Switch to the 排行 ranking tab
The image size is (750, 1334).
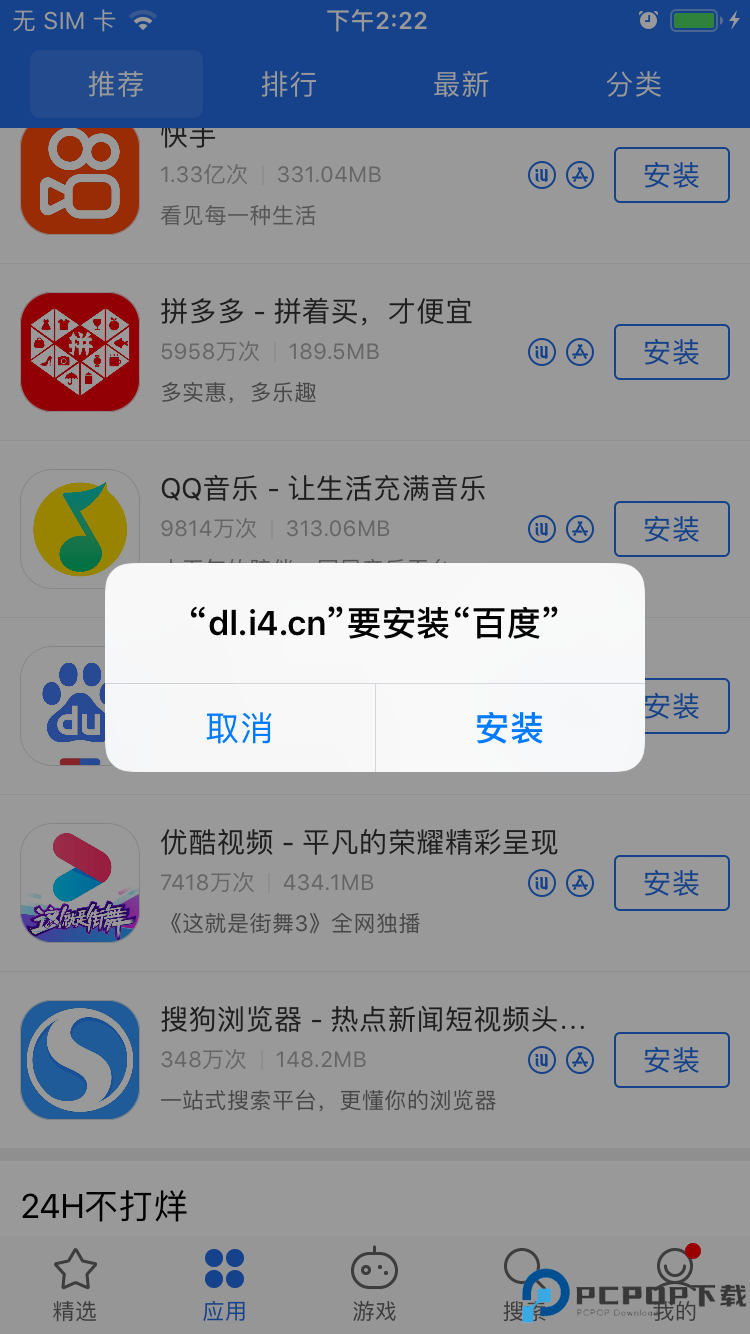click(289, 86)
